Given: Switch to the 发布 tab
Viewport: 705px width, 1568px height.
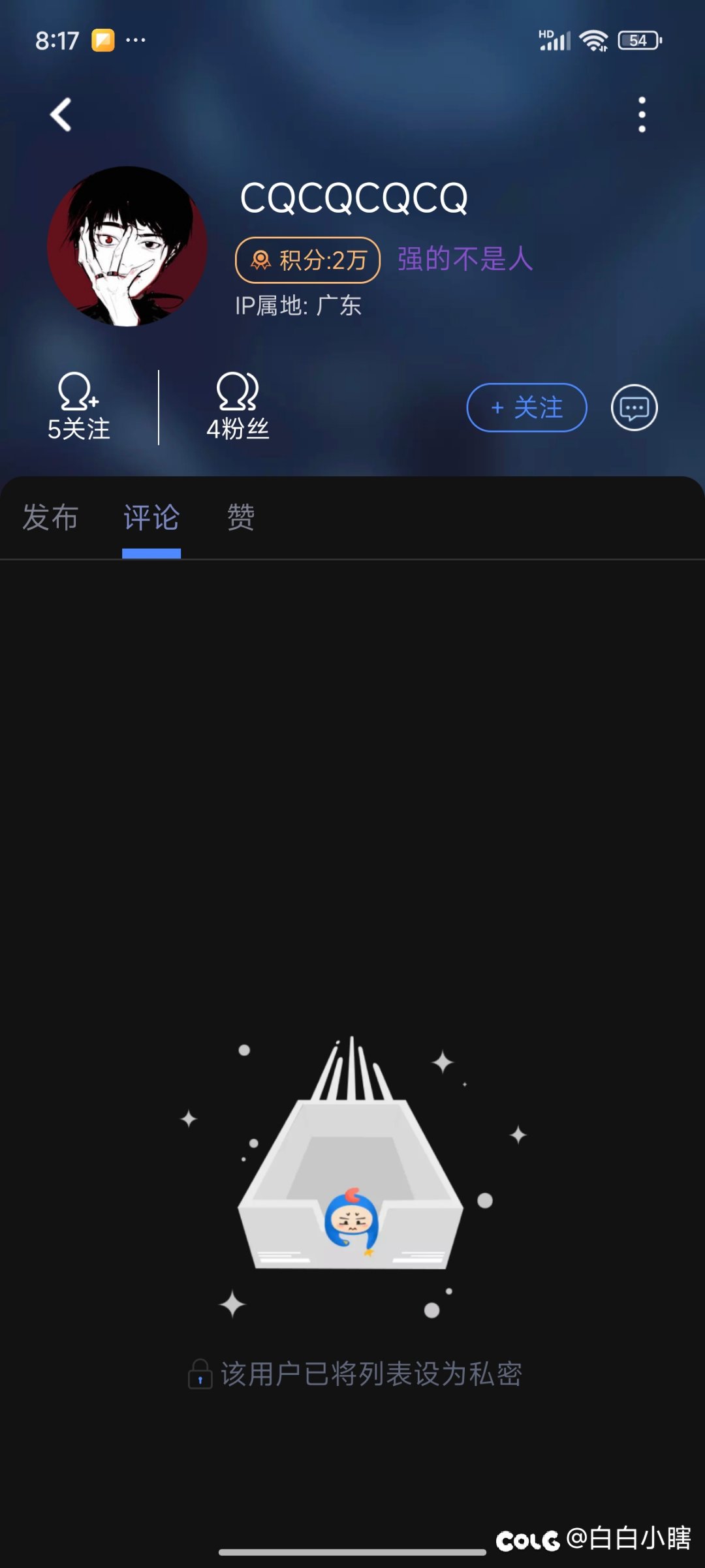Looking at the screenshot, I should (50, 517).
